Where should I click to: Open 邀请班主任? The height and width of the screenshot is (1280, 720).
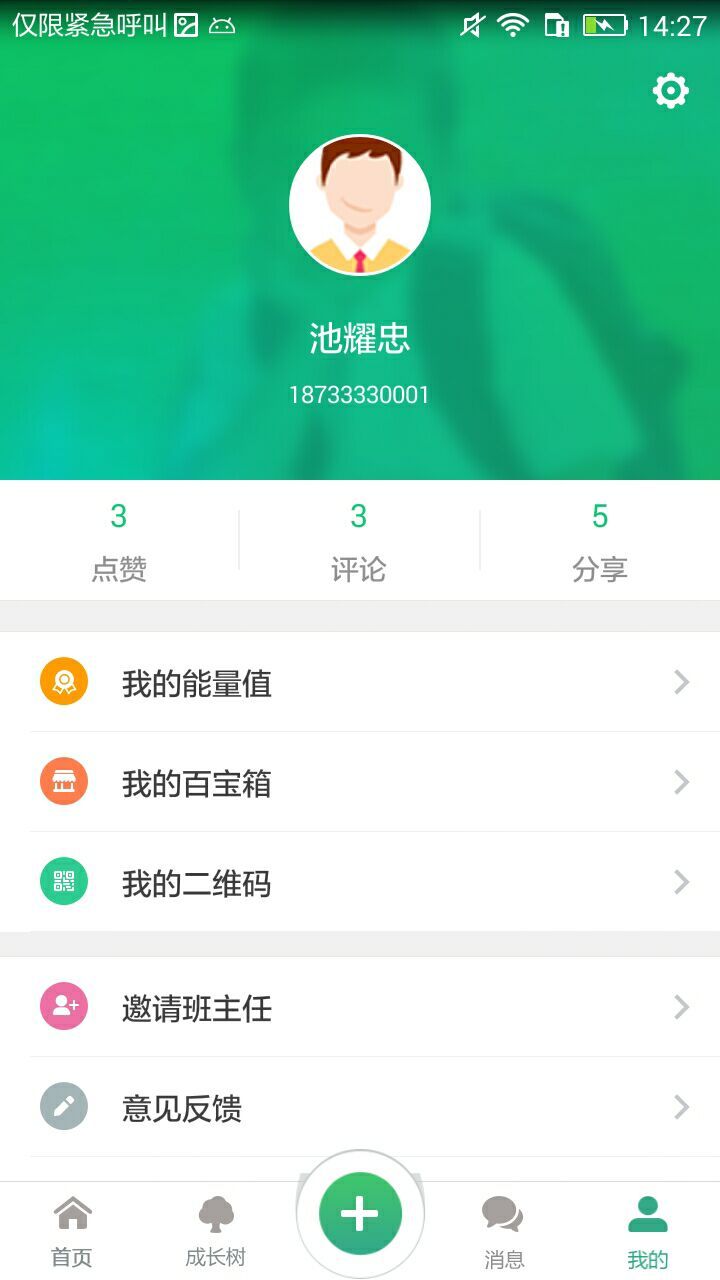point(360,1007)
